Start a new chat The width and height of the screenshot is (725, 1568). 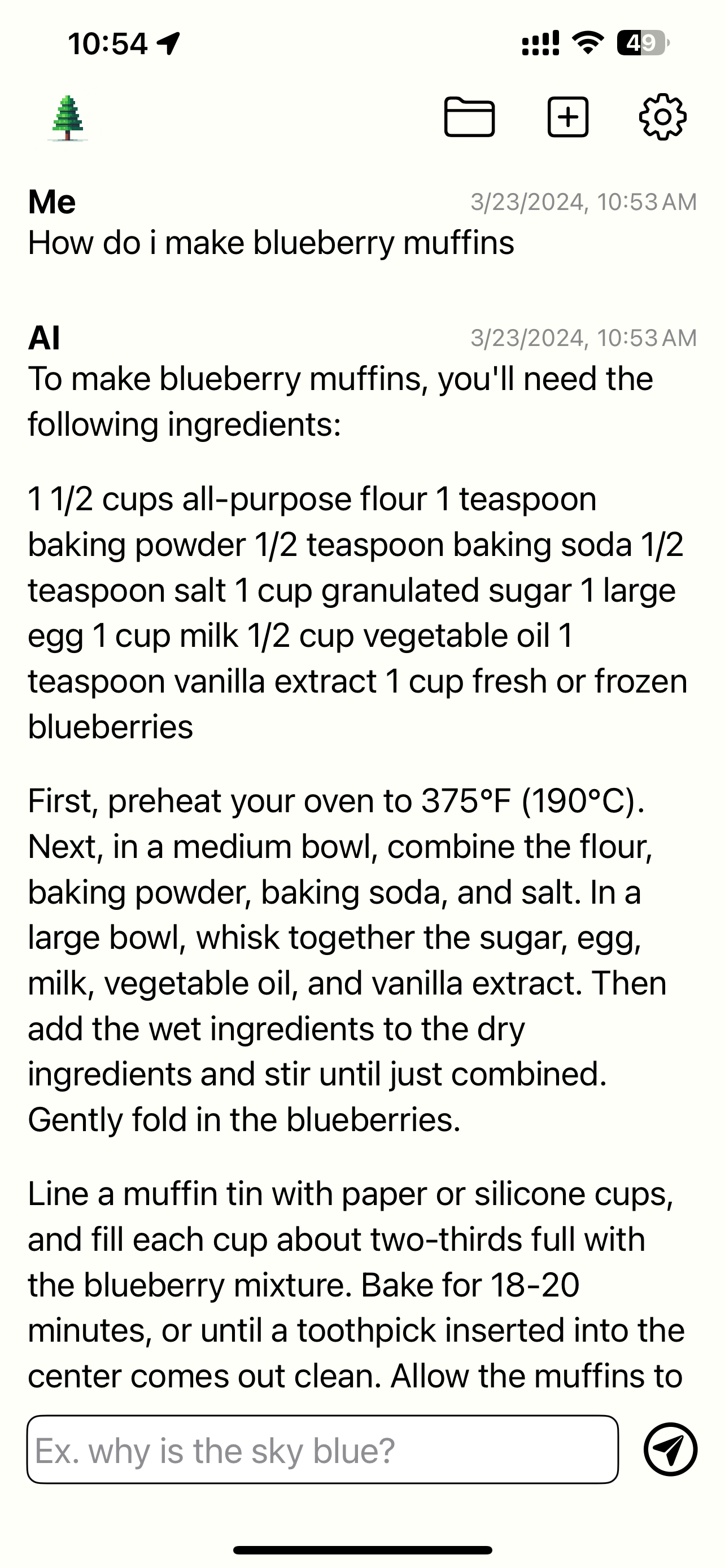click(x=567, y=117)
